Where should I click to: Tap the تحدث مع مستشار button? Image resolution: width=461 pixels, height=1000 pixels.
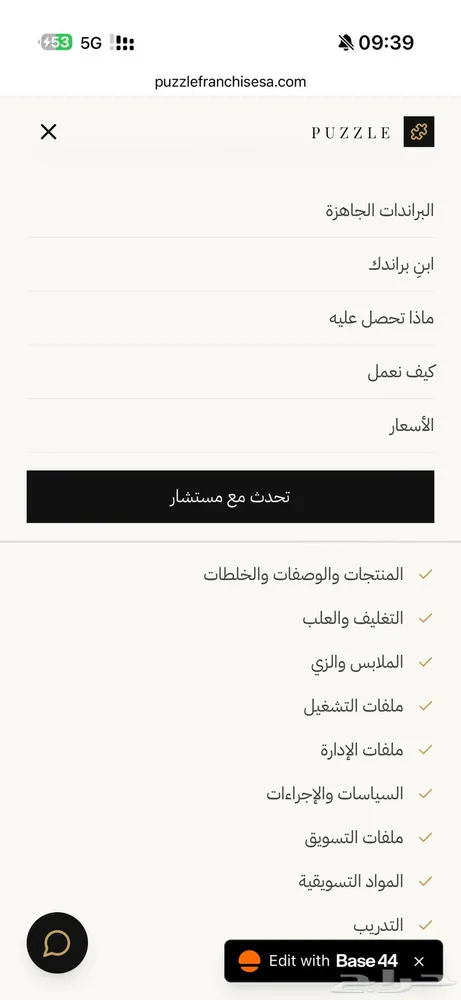pos(230,497)
